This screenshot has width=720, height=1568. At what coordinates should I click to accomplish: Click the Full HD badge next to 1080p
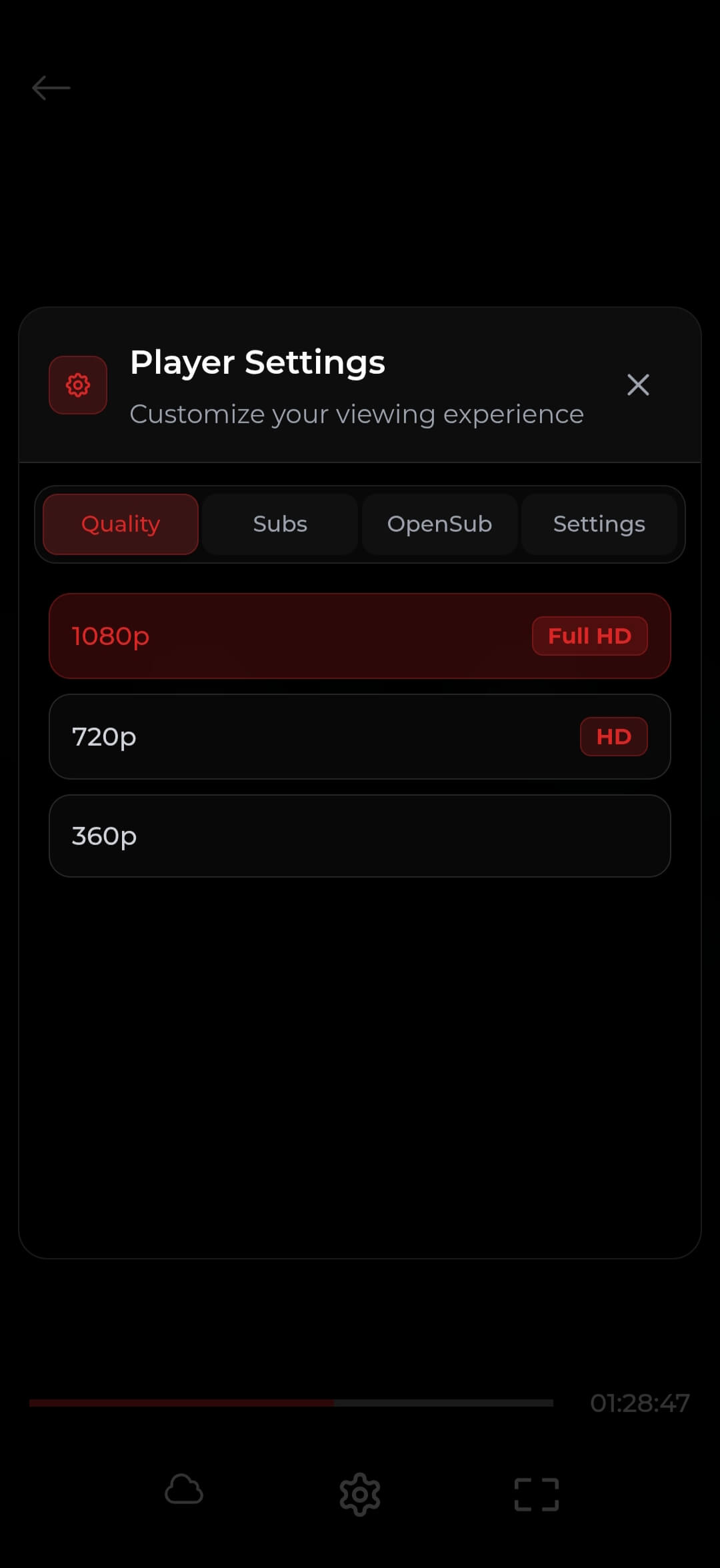coord(589,636)
